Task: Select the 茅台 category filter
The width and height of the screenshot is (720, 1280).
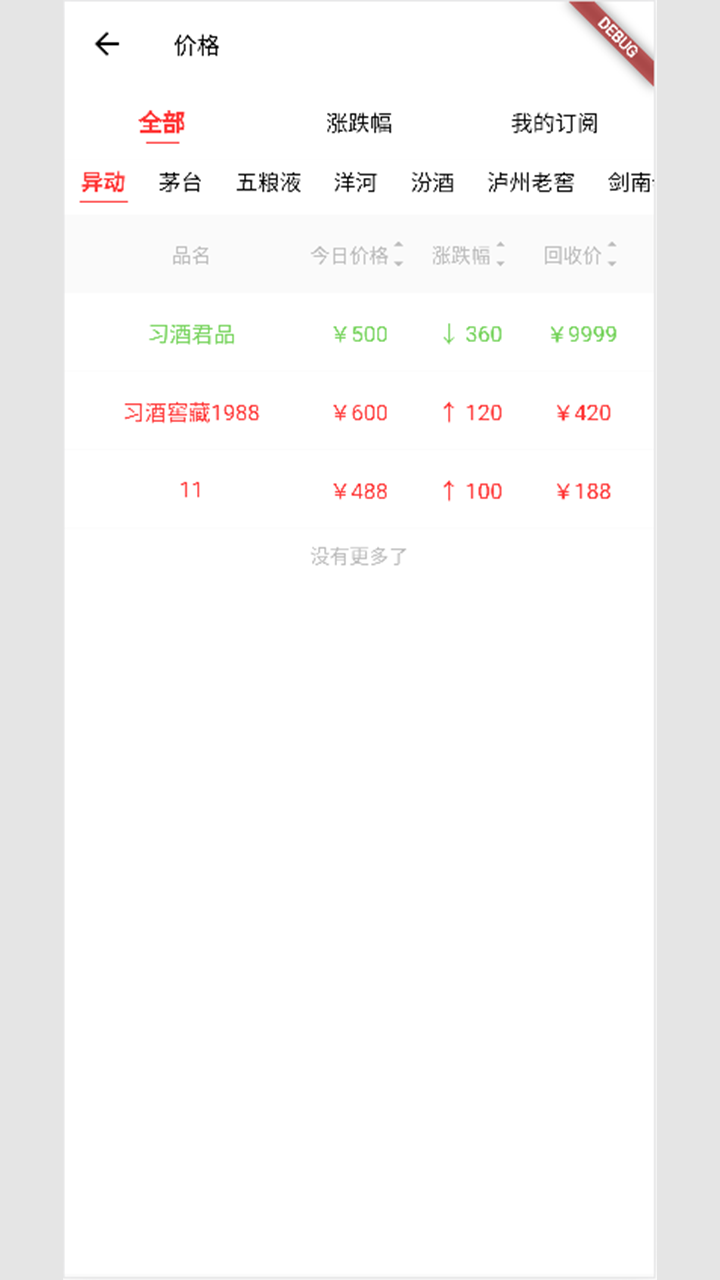Action: (180, 184)
